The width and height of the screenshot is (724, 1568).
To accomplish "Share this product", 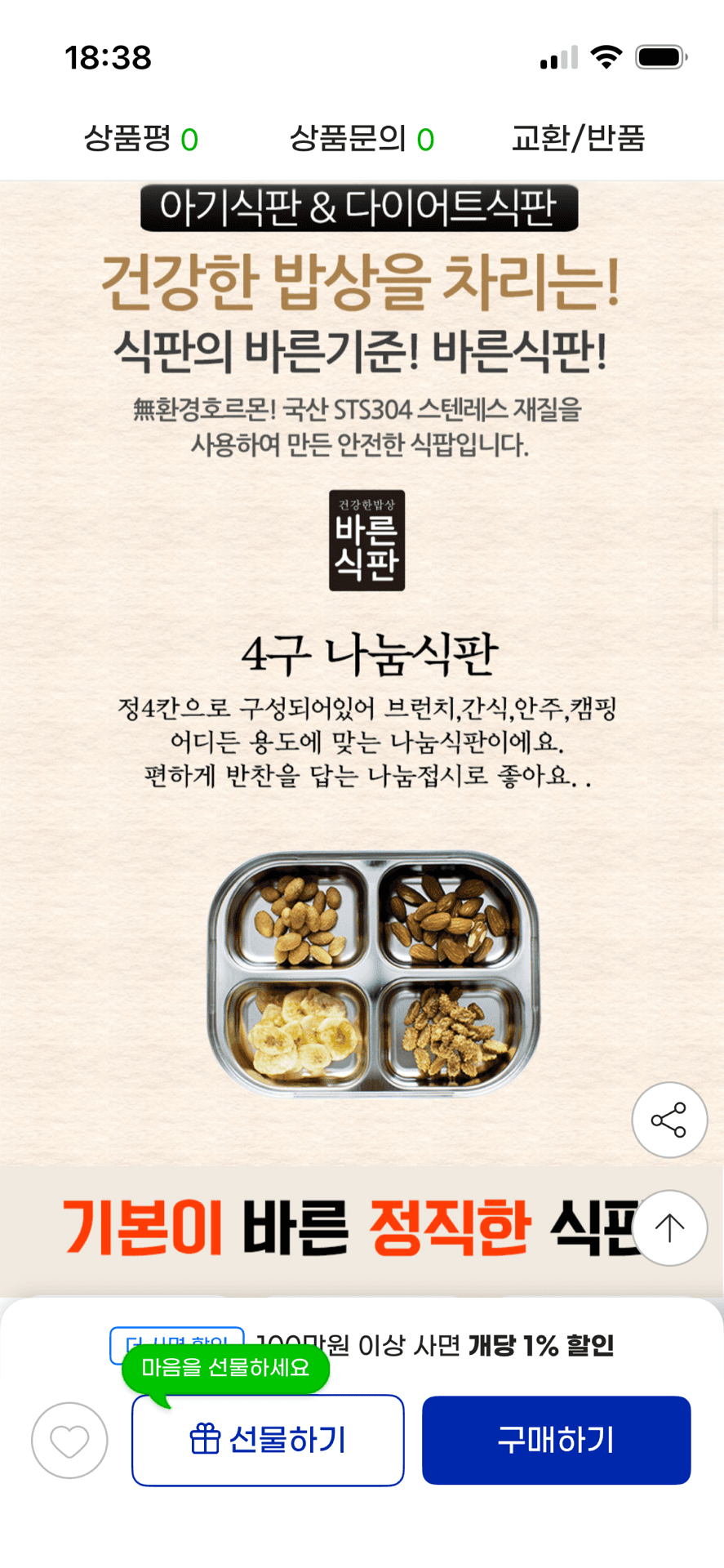I will 668,1120.
